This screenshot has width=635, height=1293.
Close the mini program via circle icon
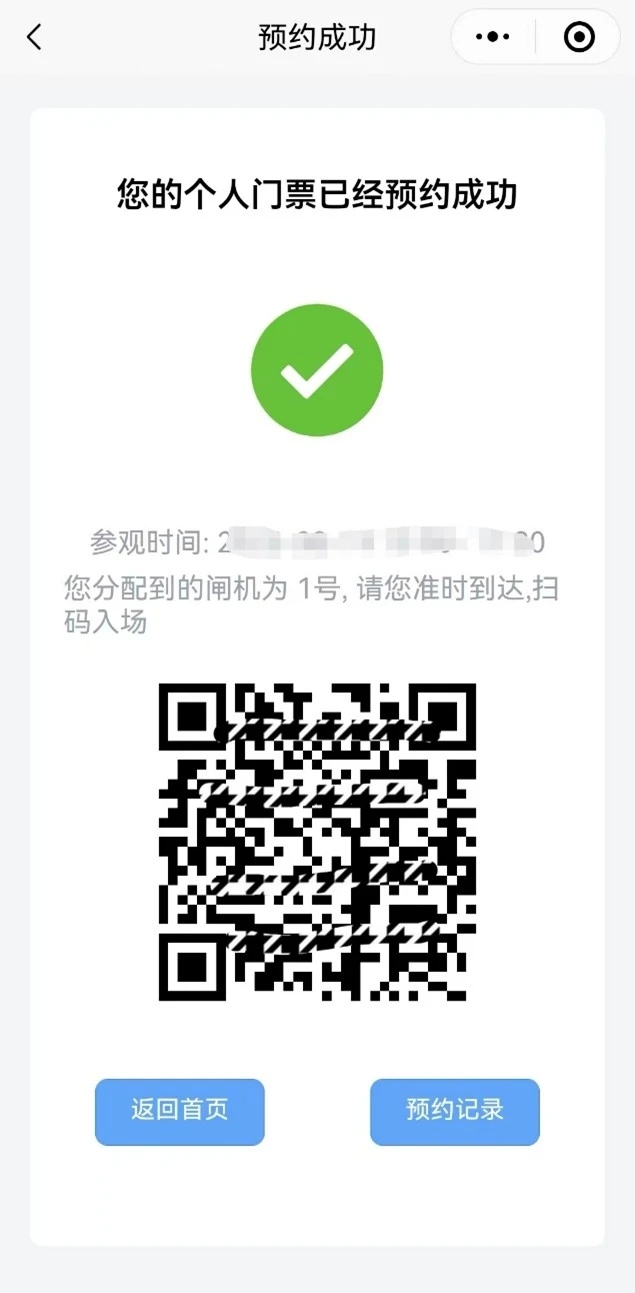[579, 38]
